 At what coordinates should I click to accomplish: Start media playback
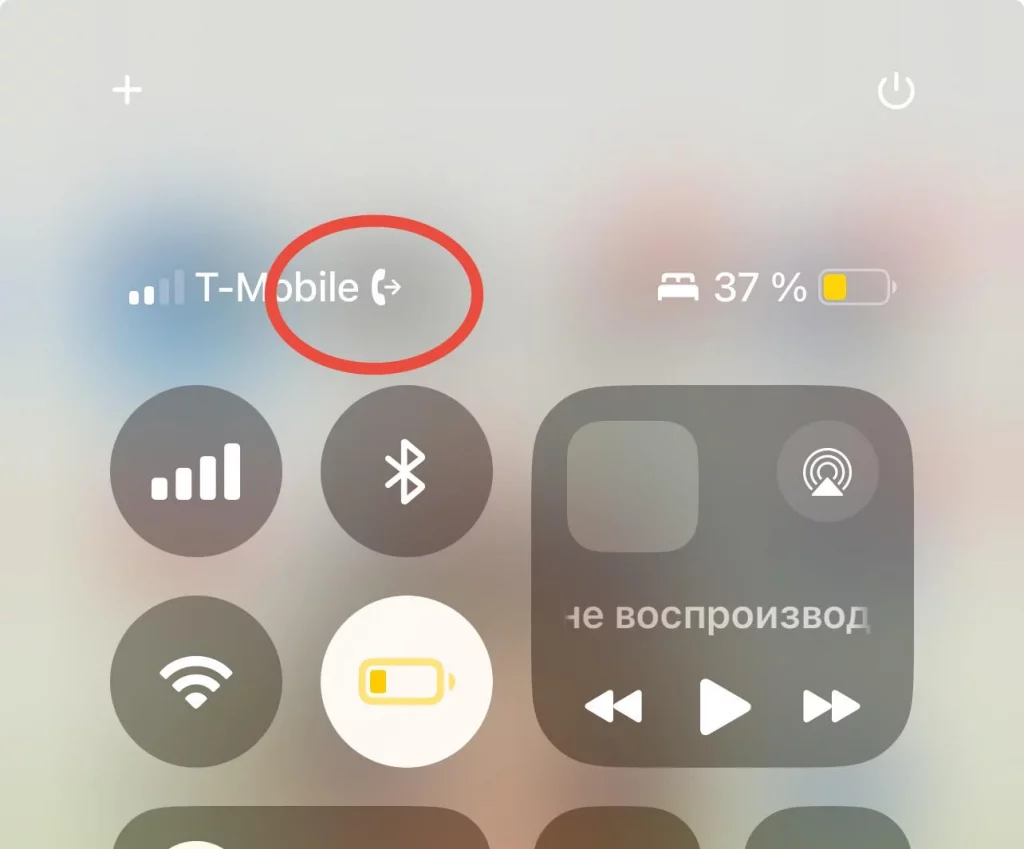[x=723, y=706]
